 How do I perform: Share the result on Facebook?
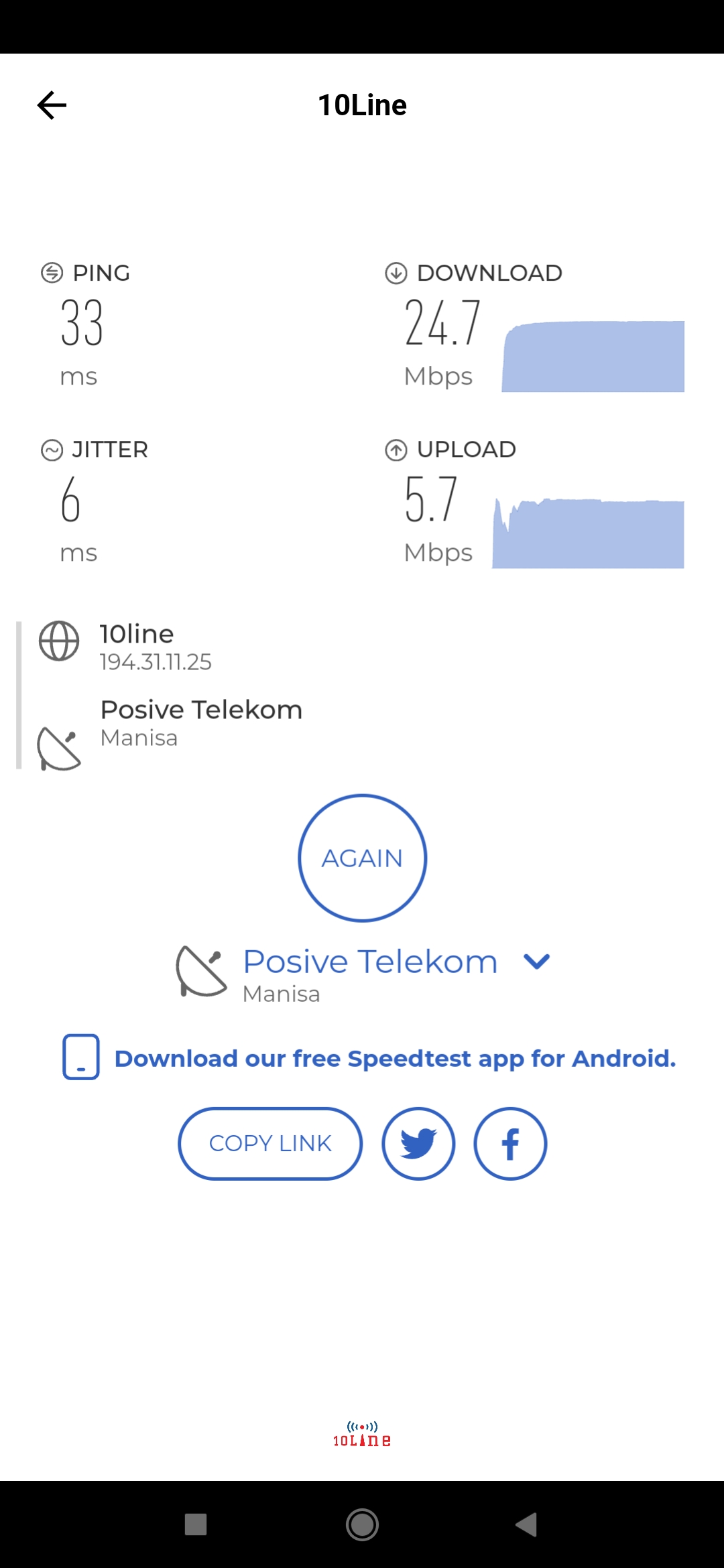click(x=510, y=1143)
